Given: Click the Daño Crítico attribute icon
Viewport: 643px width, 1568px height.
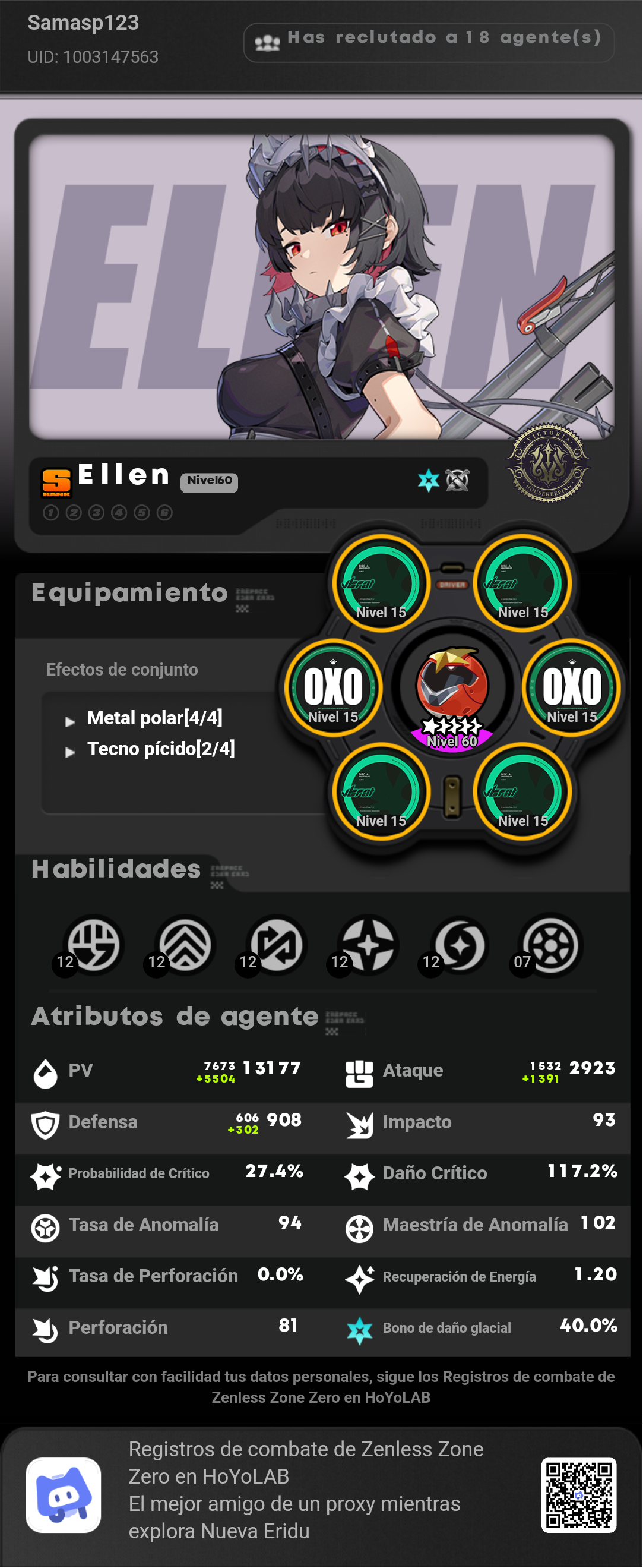Looking at the screenshot, I should click(x=361, y=1173).
